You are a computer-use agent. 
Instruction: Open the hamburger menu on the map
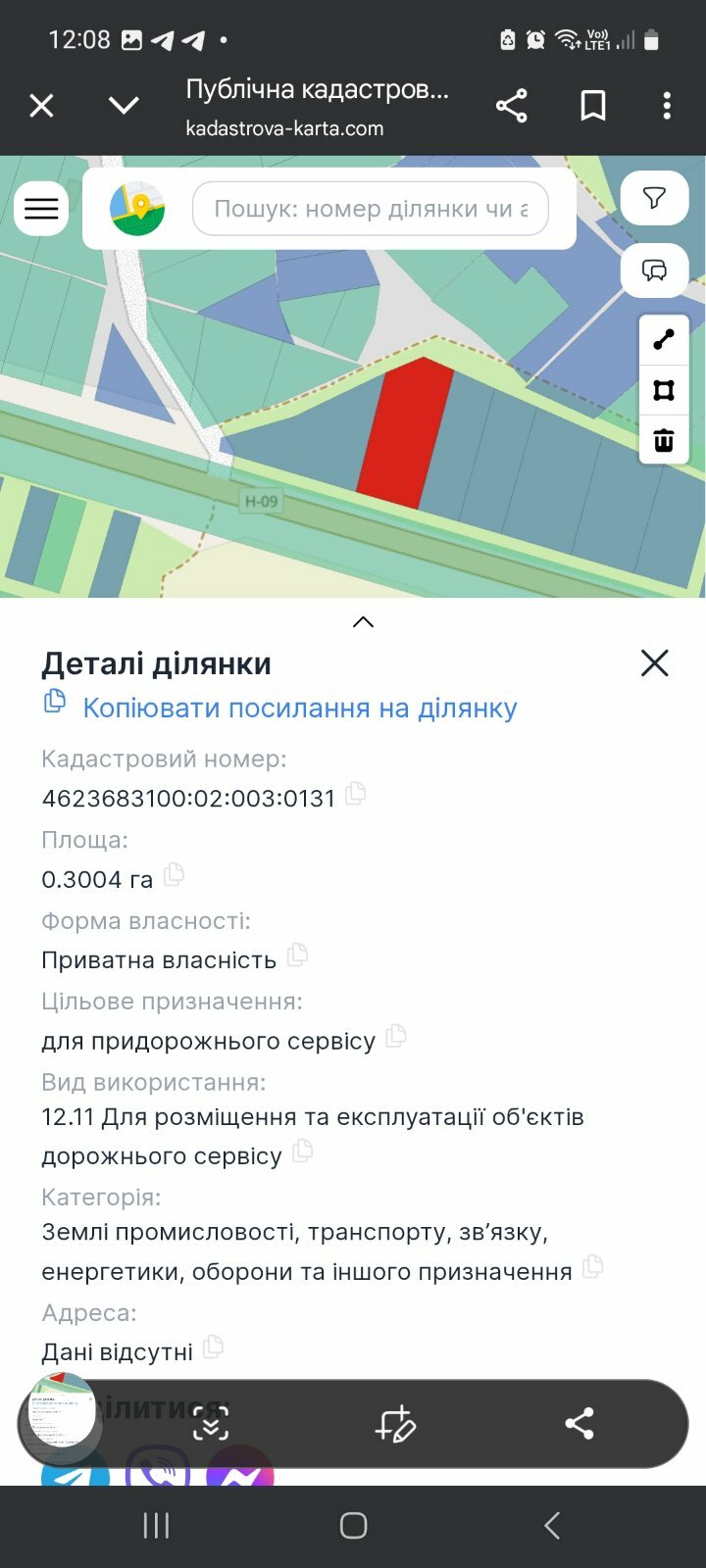pos(41,208)
